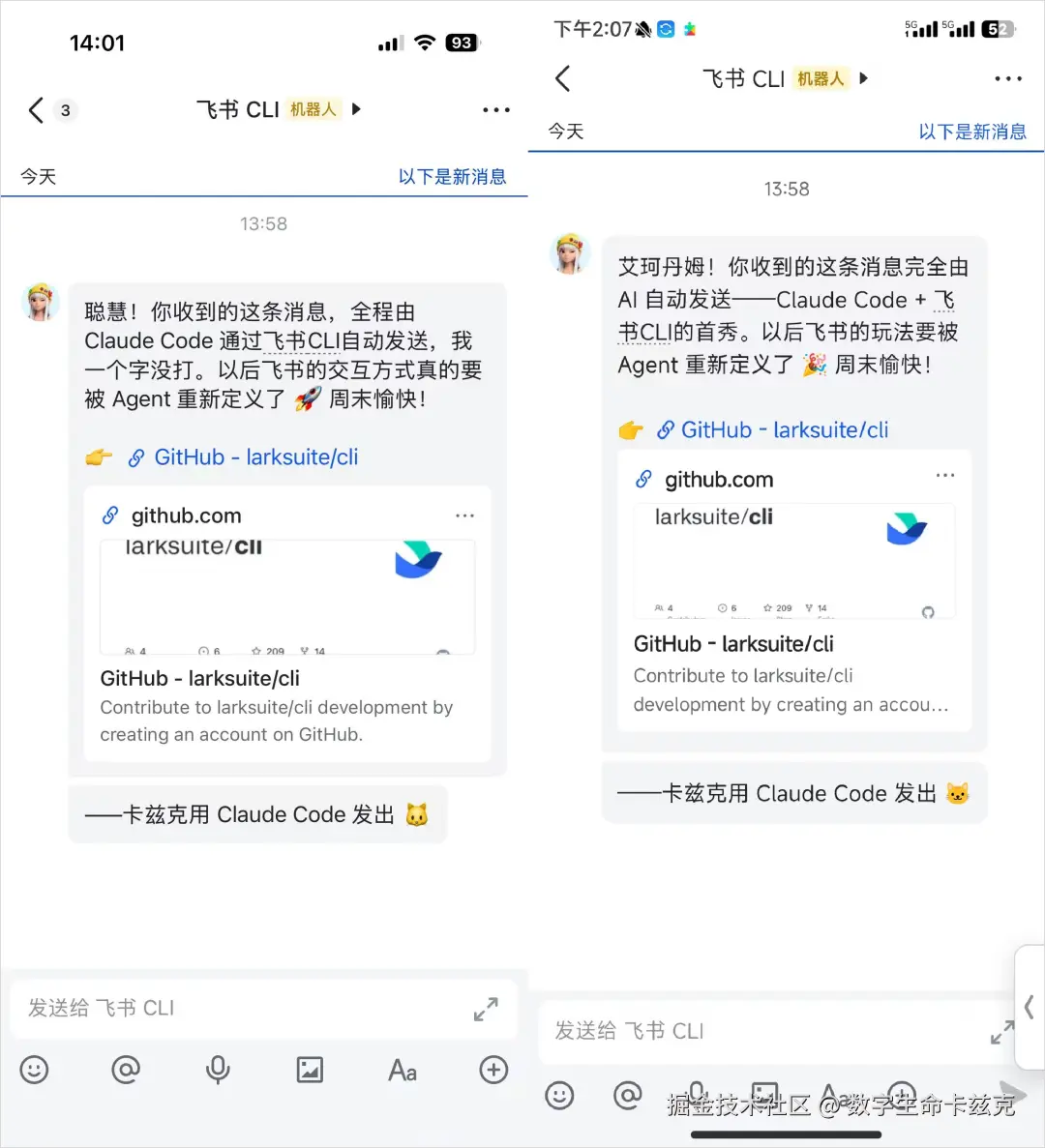
Task: Tap the 机器人 bot label
Action: [314, 109]
